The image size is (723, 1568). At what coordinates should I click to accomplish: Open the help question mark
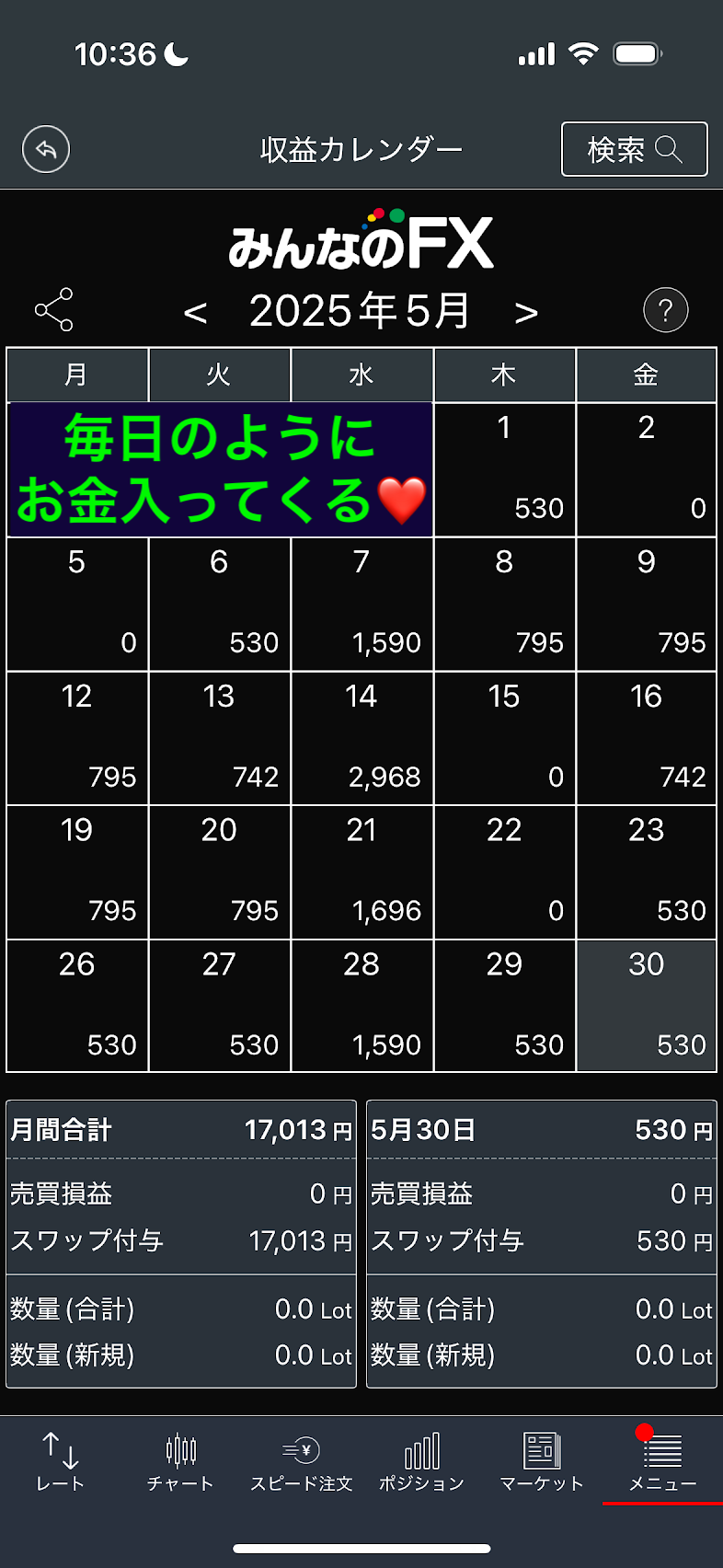pyautogui.click(x=665, y=311)
